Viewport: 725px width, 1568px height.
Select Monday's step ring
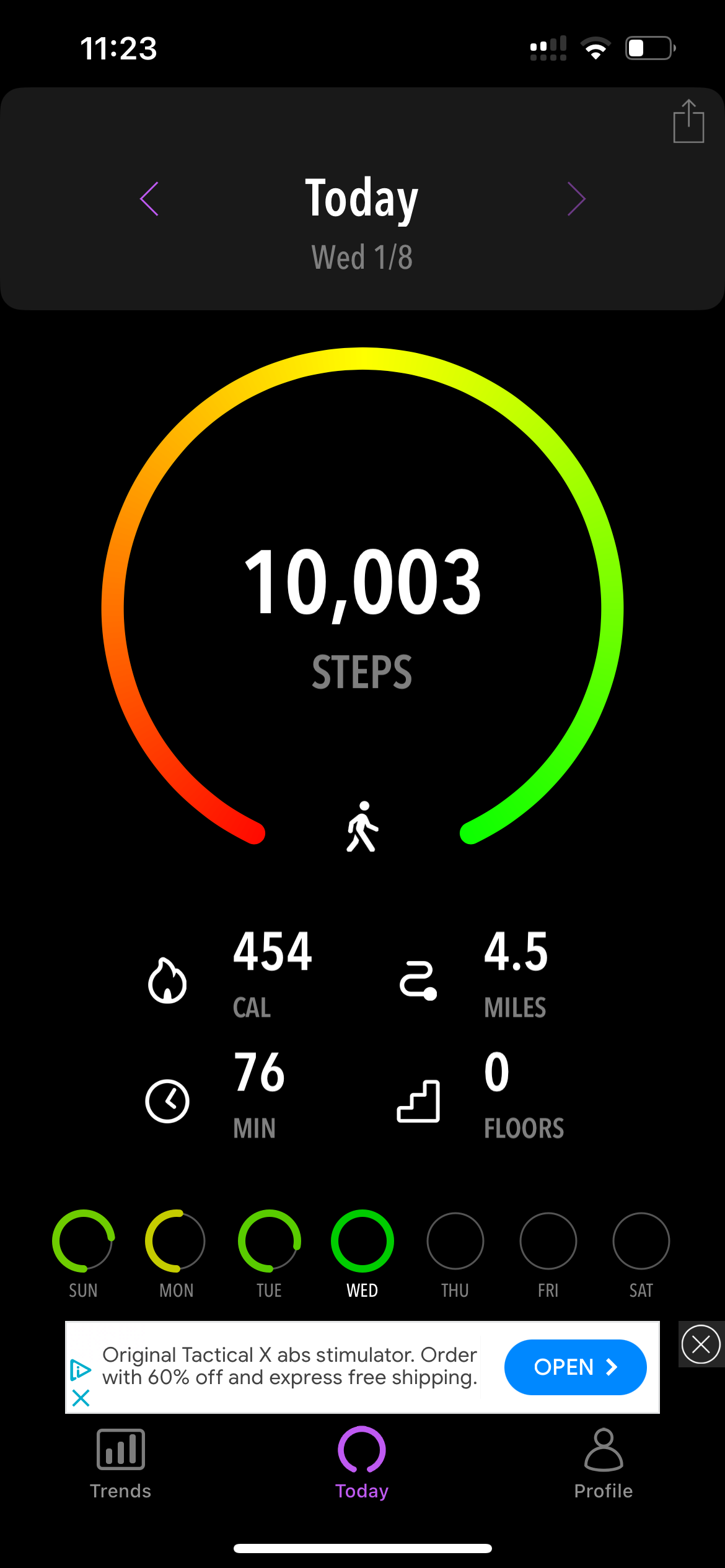tap(176, 1240)
